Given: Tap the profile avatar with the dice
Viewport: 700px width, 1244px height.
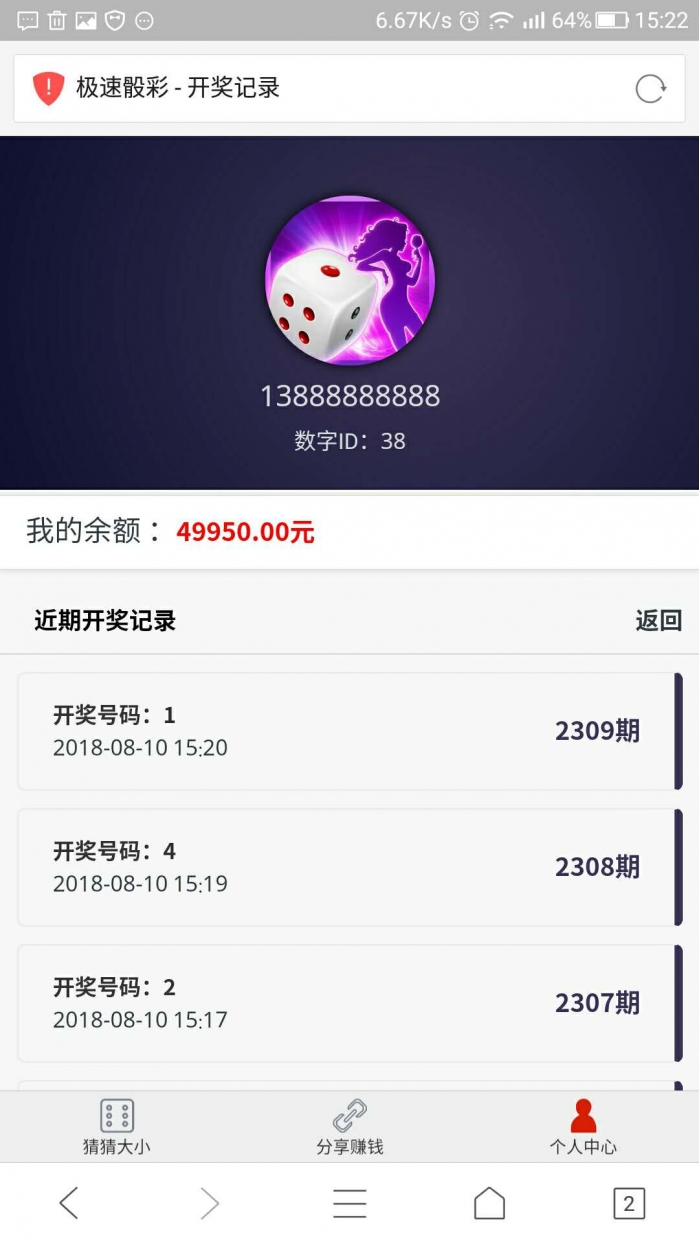Looking at the screenshot, I should [350, 280].
